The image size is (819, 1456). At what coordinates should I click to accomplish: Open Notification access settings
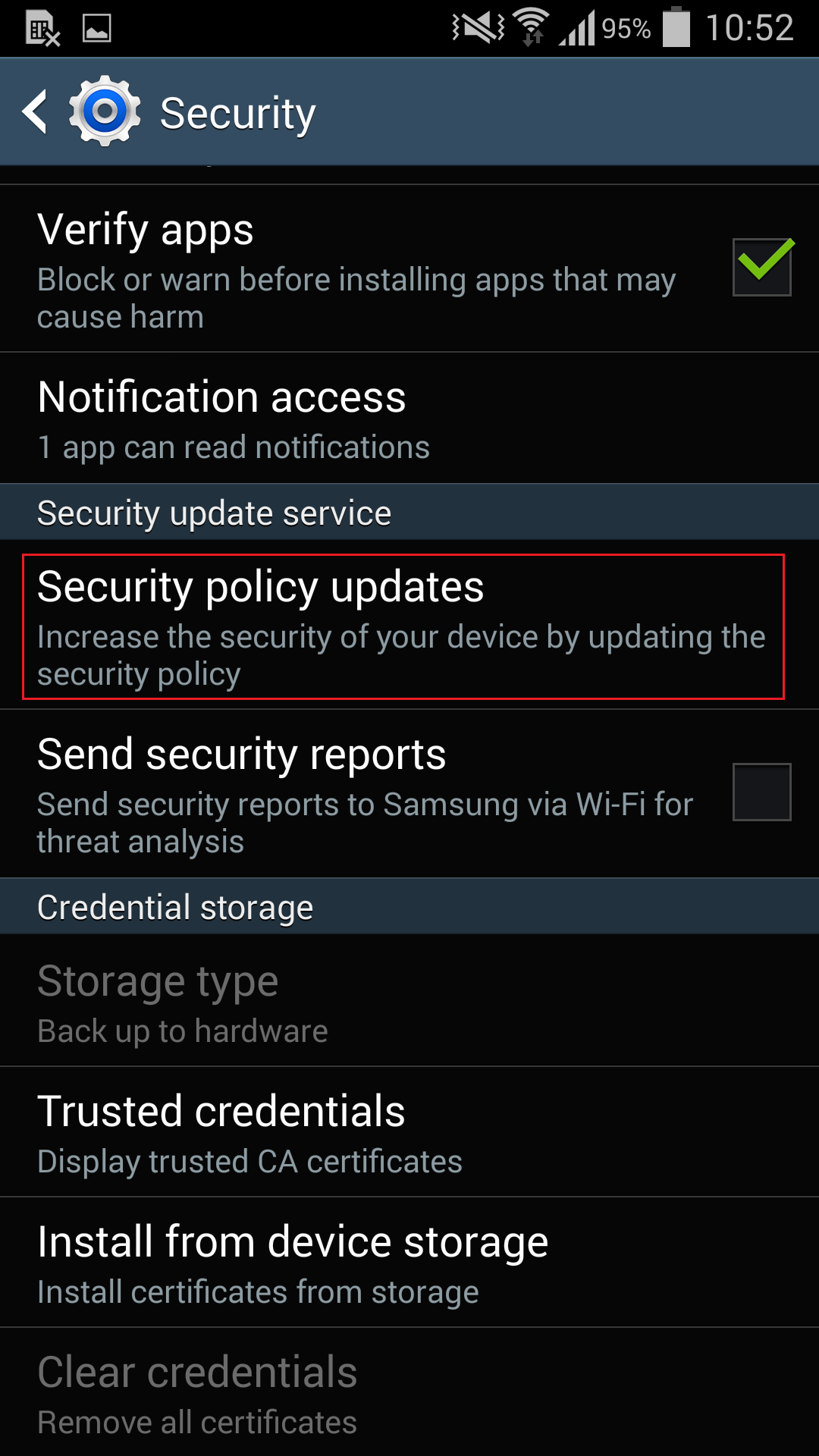[409, 419]
